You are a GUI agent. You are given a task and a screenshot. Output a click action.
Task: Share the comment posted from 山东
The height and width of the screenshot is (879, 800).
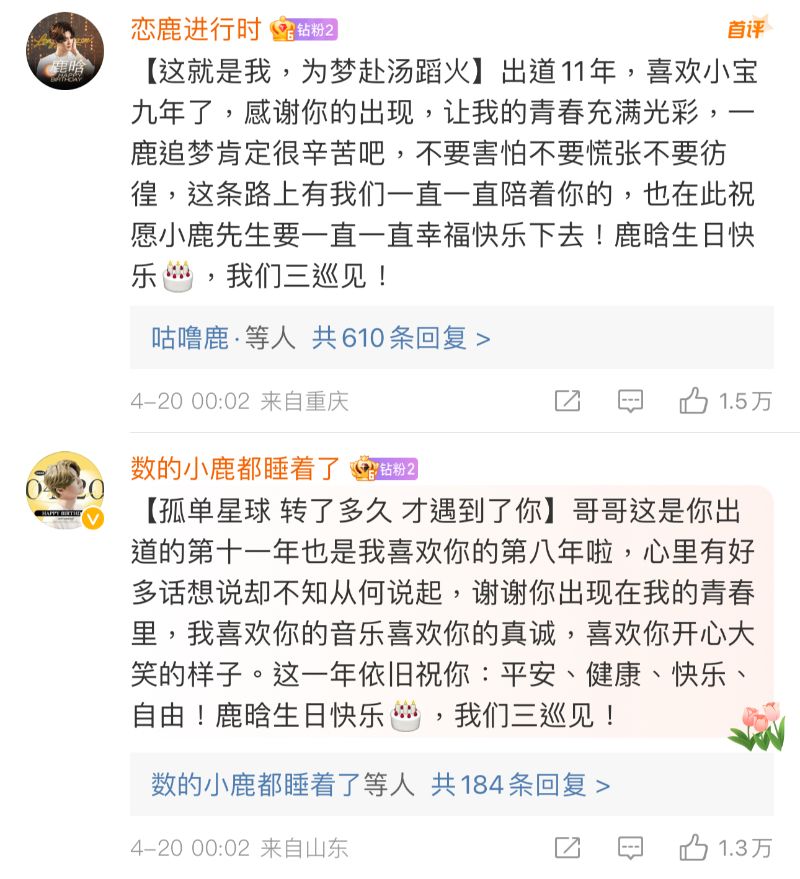click(x=567, y=849)
